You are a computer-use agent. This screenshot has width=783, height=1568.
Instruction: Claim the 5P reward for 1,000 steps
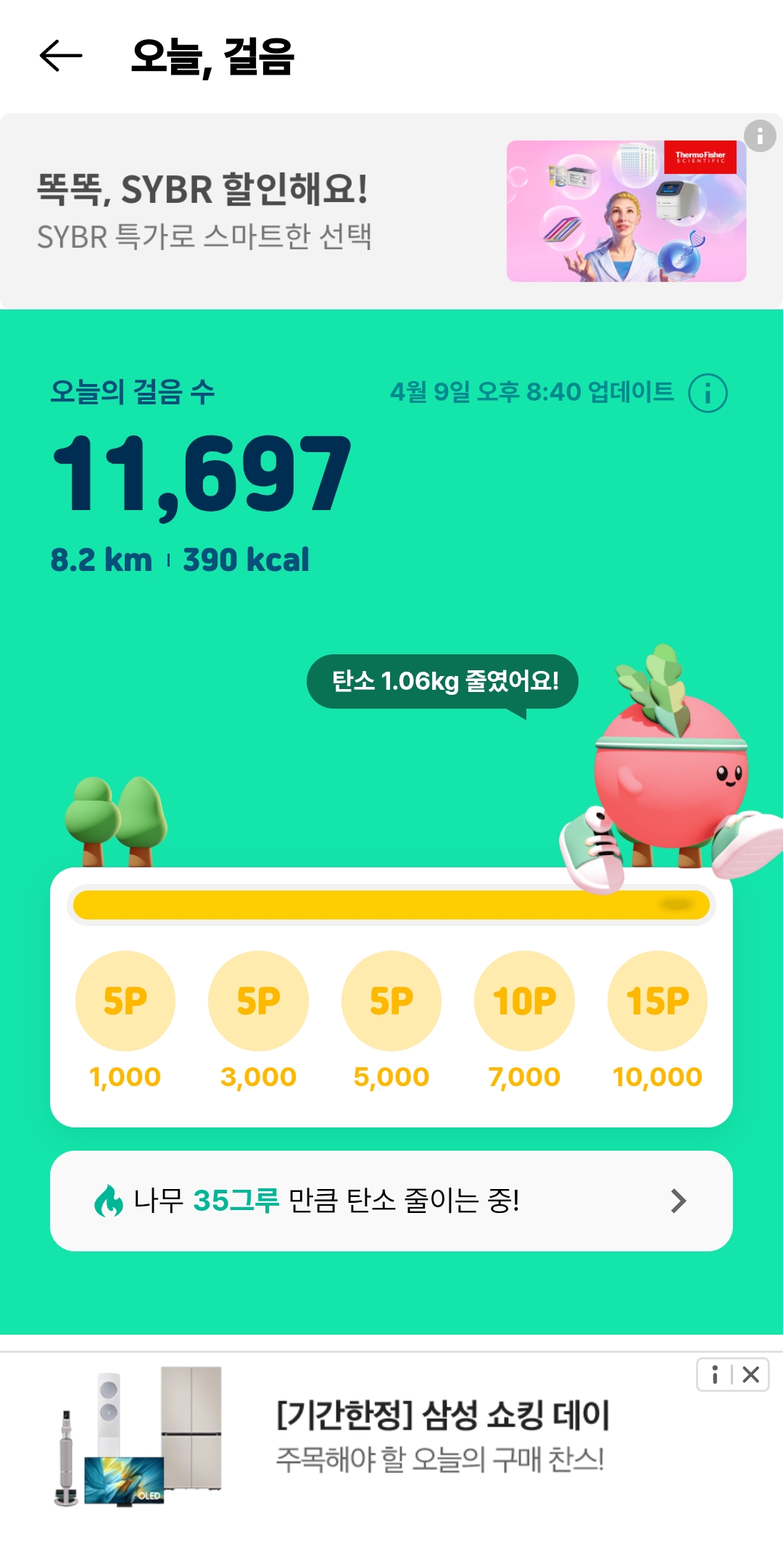pyautogui.click(x=125, y=1001)
